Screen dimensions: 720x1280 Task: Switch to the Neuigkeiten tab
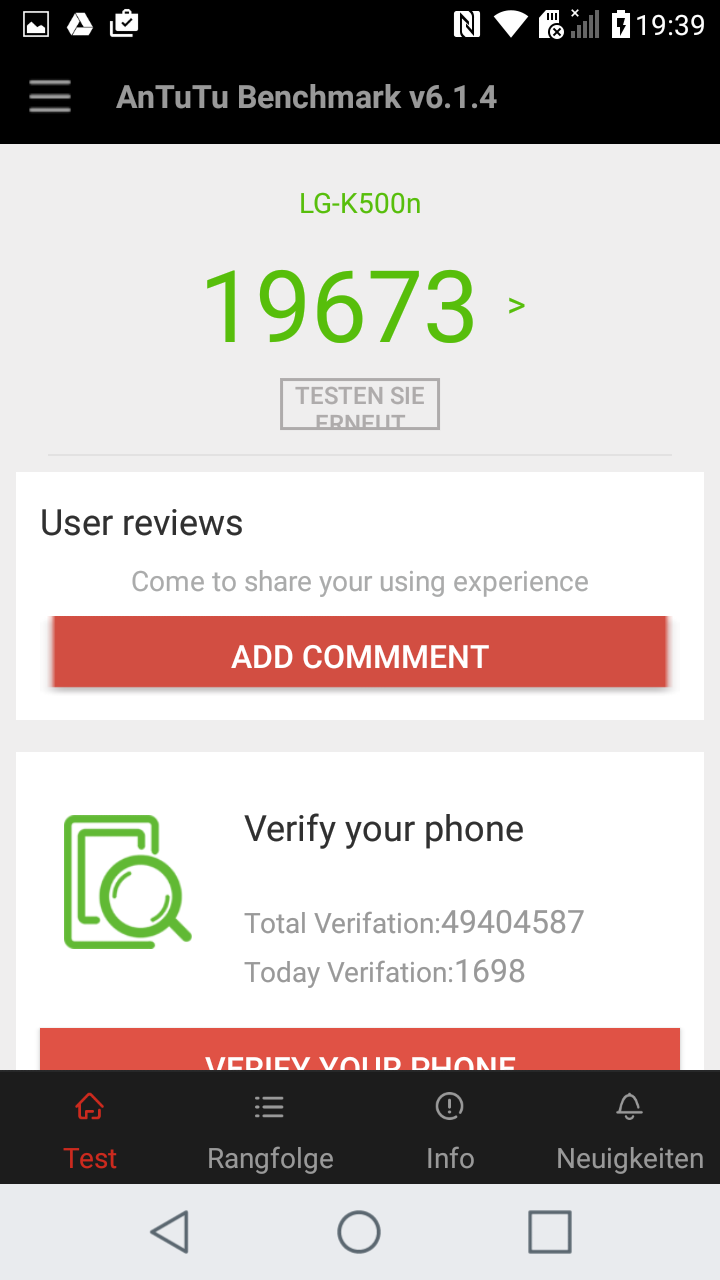coord(630,1128)
